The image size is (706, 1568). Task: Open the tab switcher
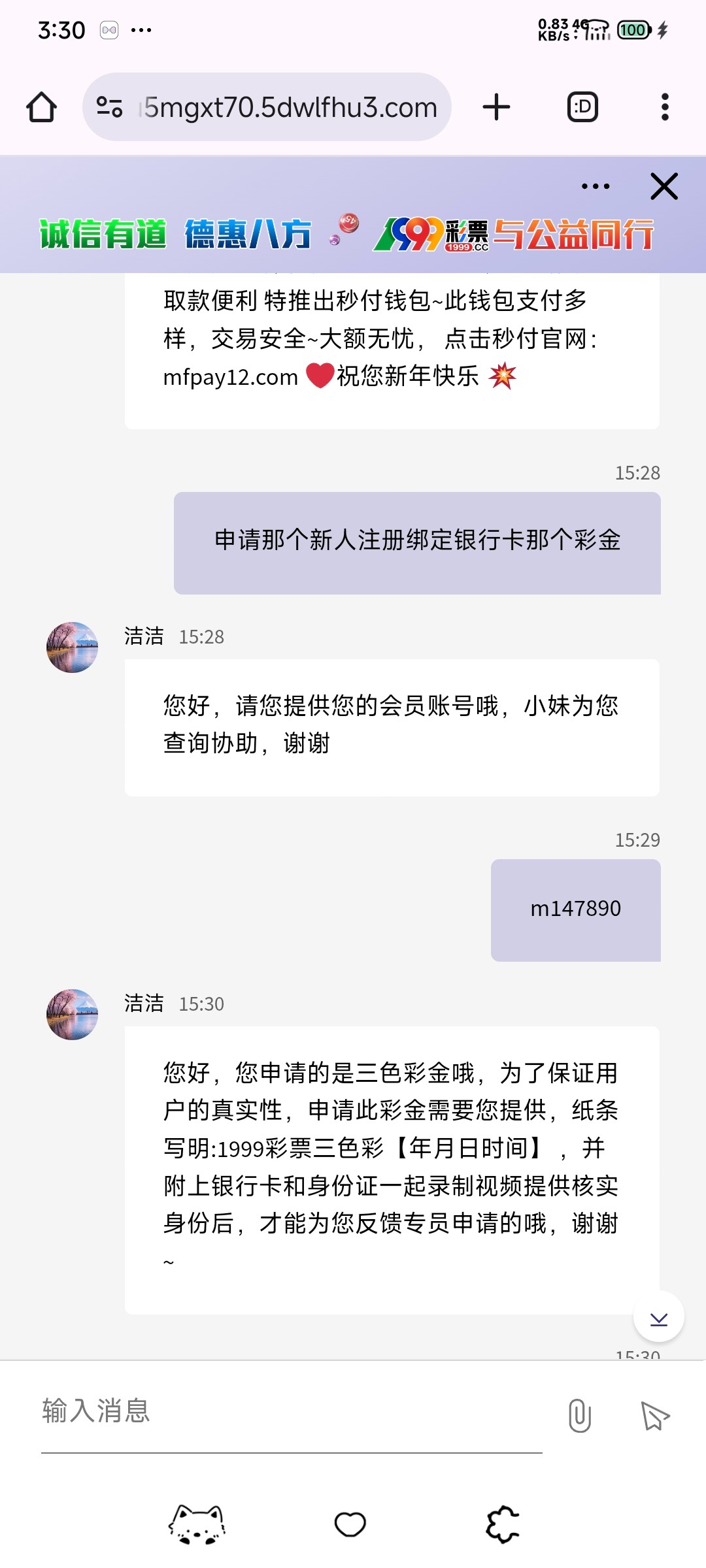[582, 107]
